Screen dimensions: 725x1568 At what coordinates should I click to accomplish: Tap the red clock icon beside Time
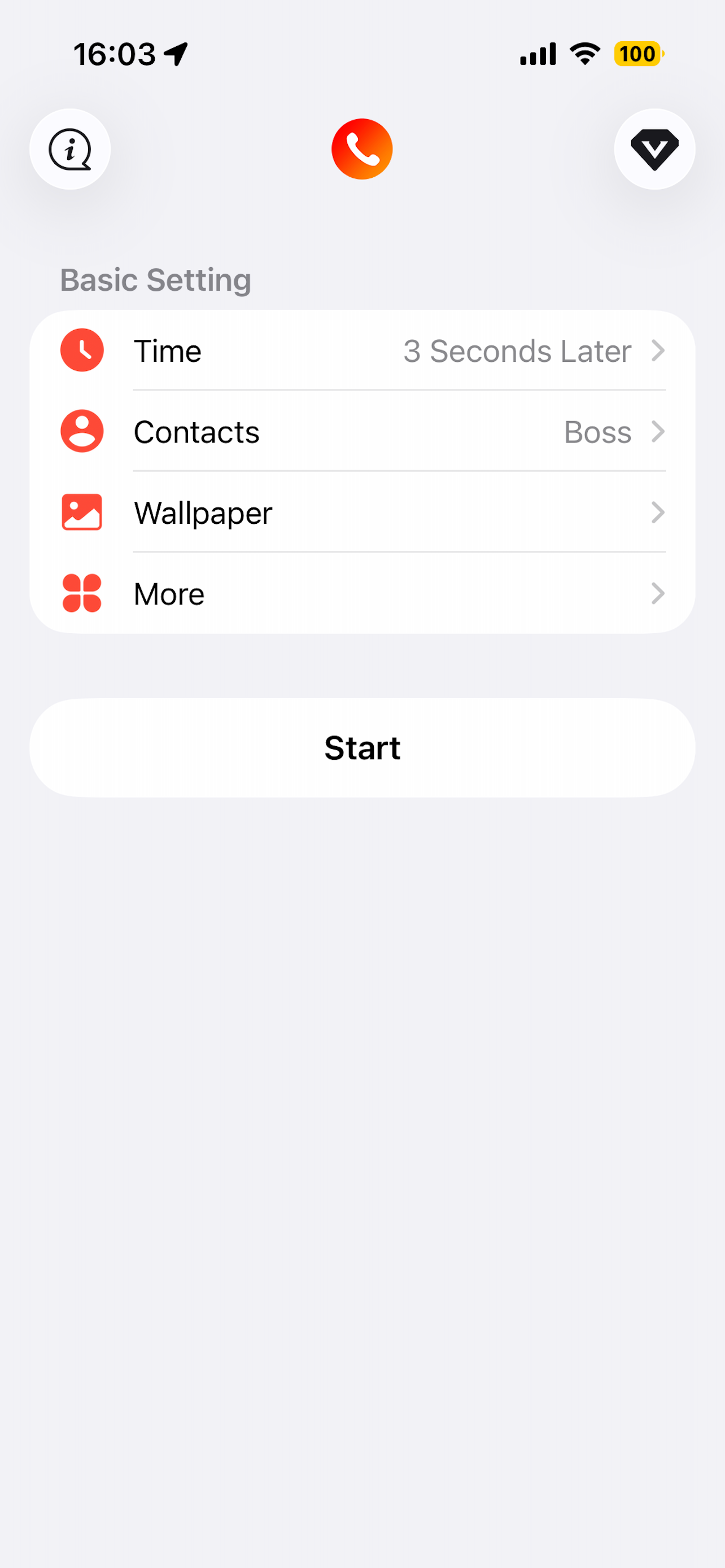(x=82, y=351)
